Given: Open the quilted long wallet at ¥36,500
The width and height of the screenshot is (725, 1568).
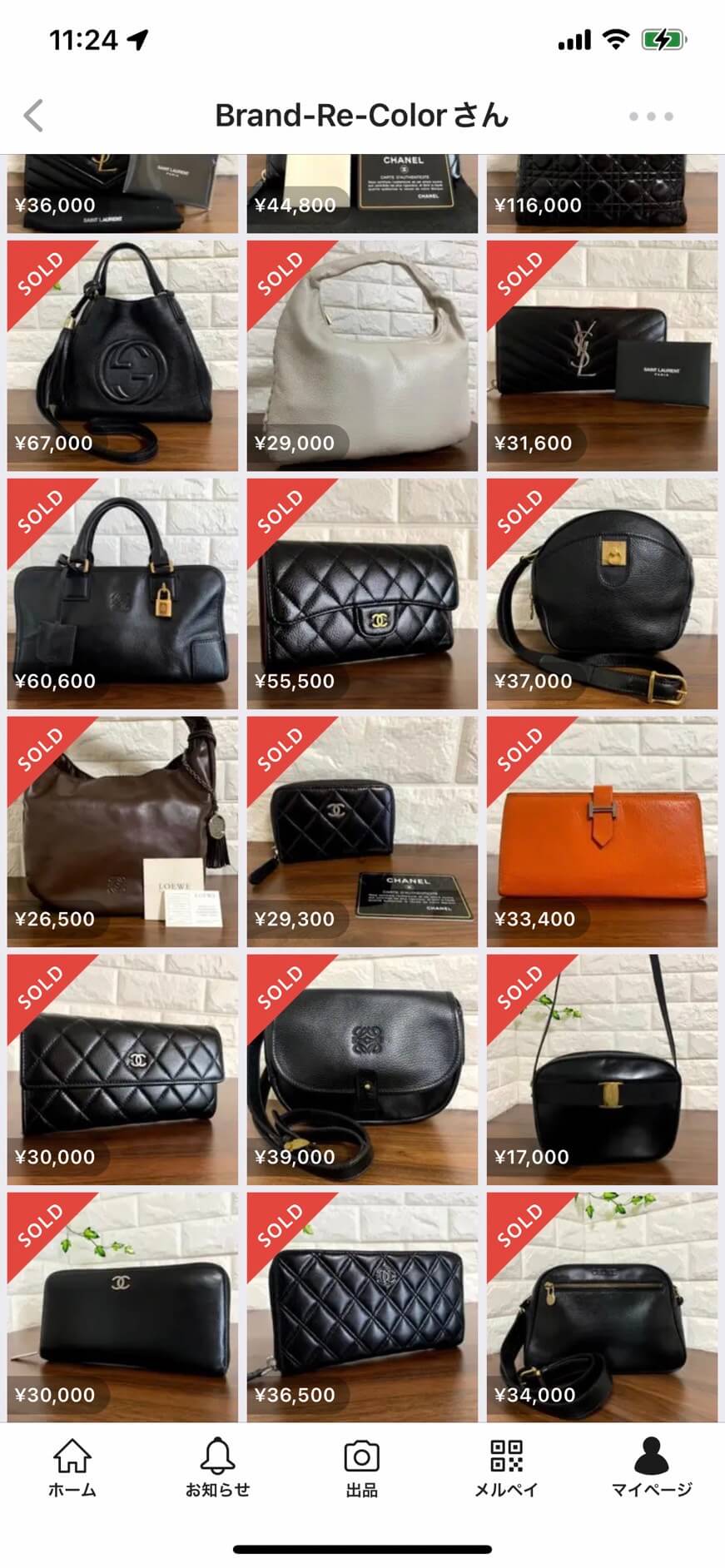Looking at the screenshot, I should pyautogui.click(x=362, y=1307).
